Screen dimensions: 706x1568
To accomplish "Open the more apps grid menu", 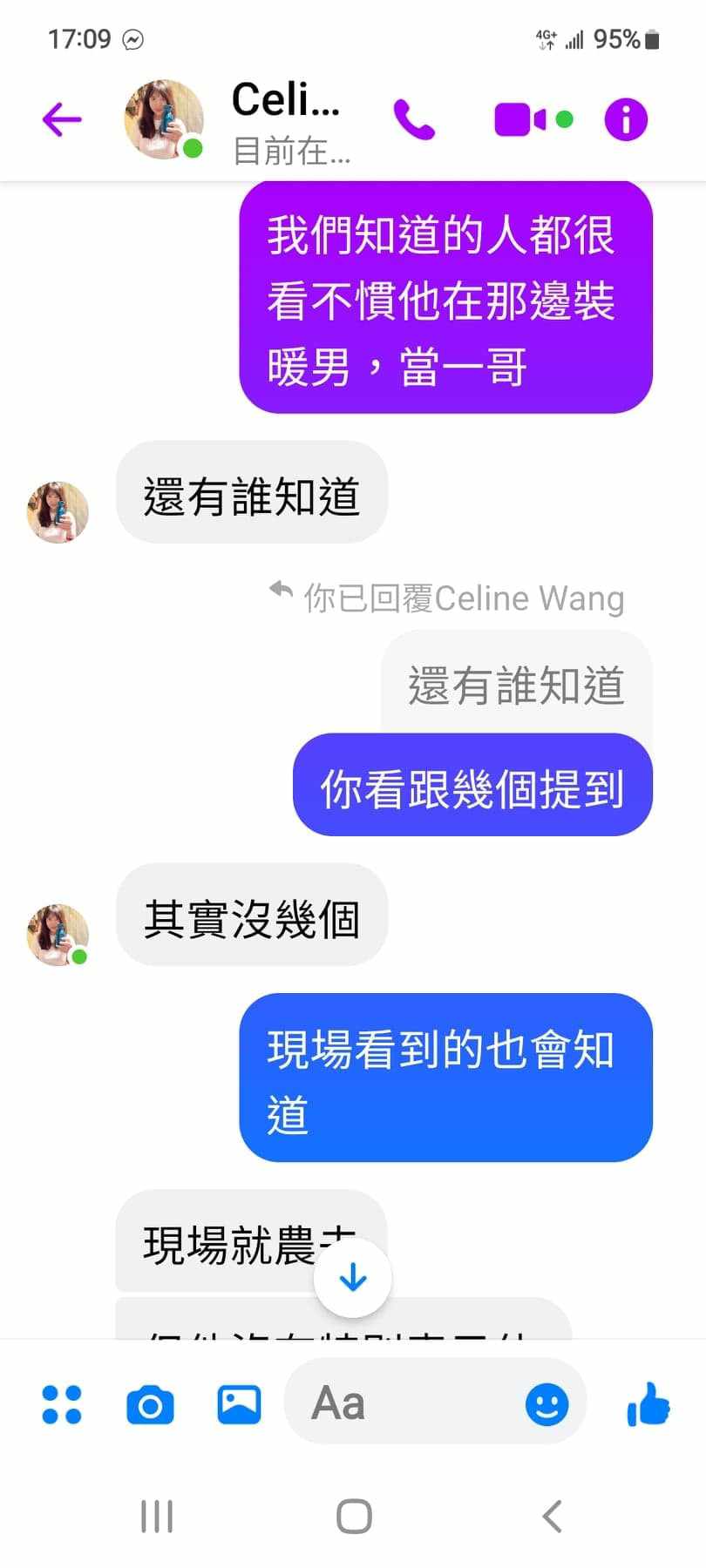I will [x=62, y=1404].
